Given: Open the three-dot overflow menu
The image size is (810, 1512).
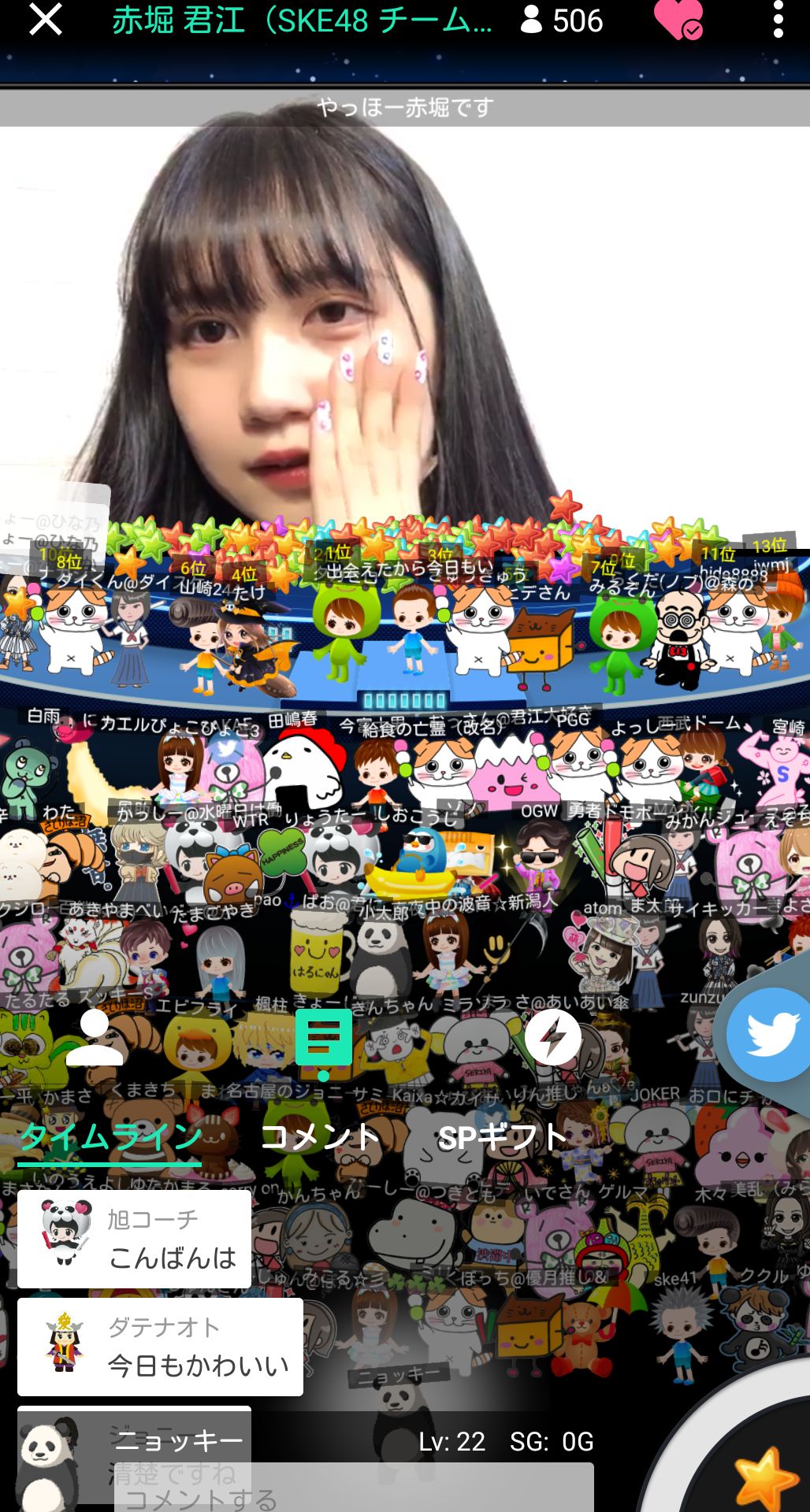Looking at the screenshot, I should tap(778, 20).
